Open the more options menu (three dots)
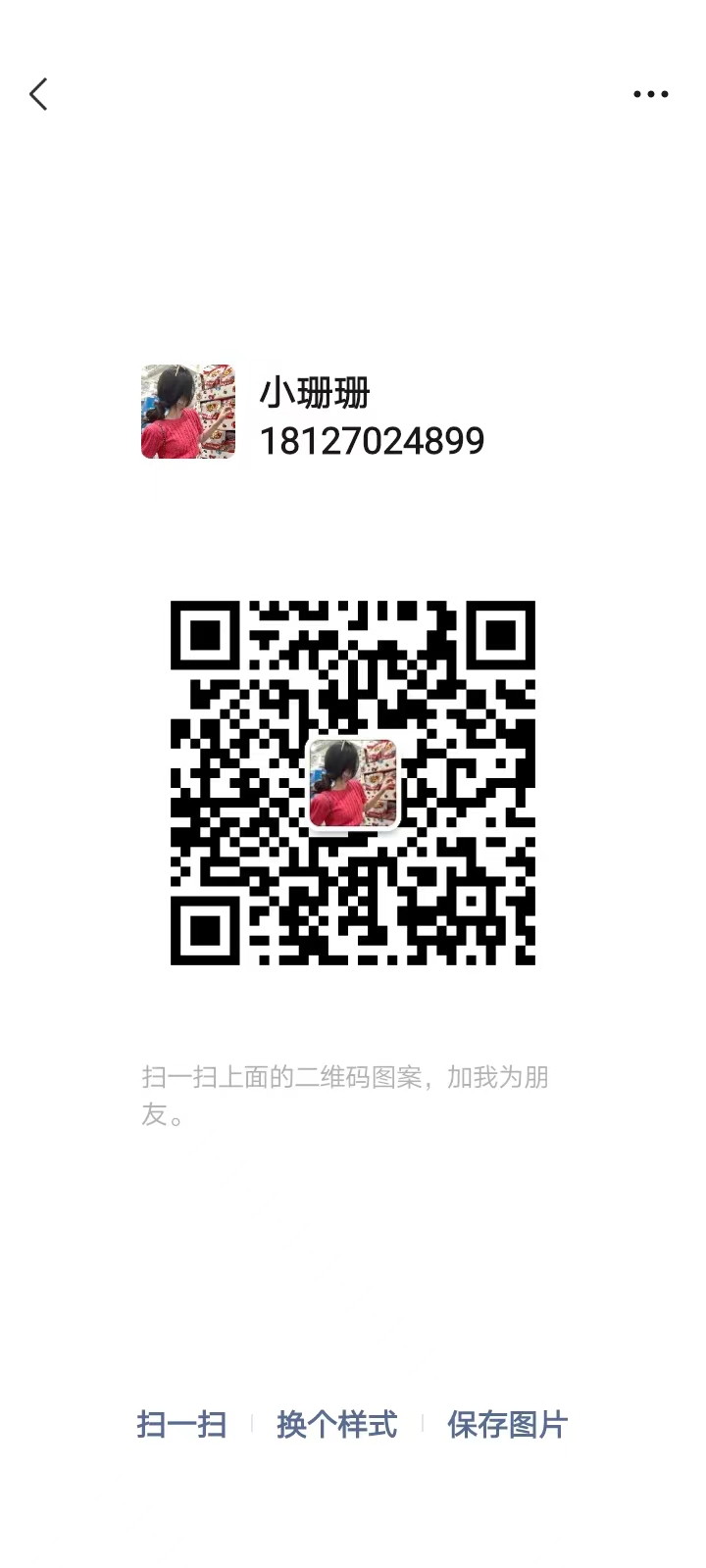The height and width of the screenshot is (1568, 706). 650,94
